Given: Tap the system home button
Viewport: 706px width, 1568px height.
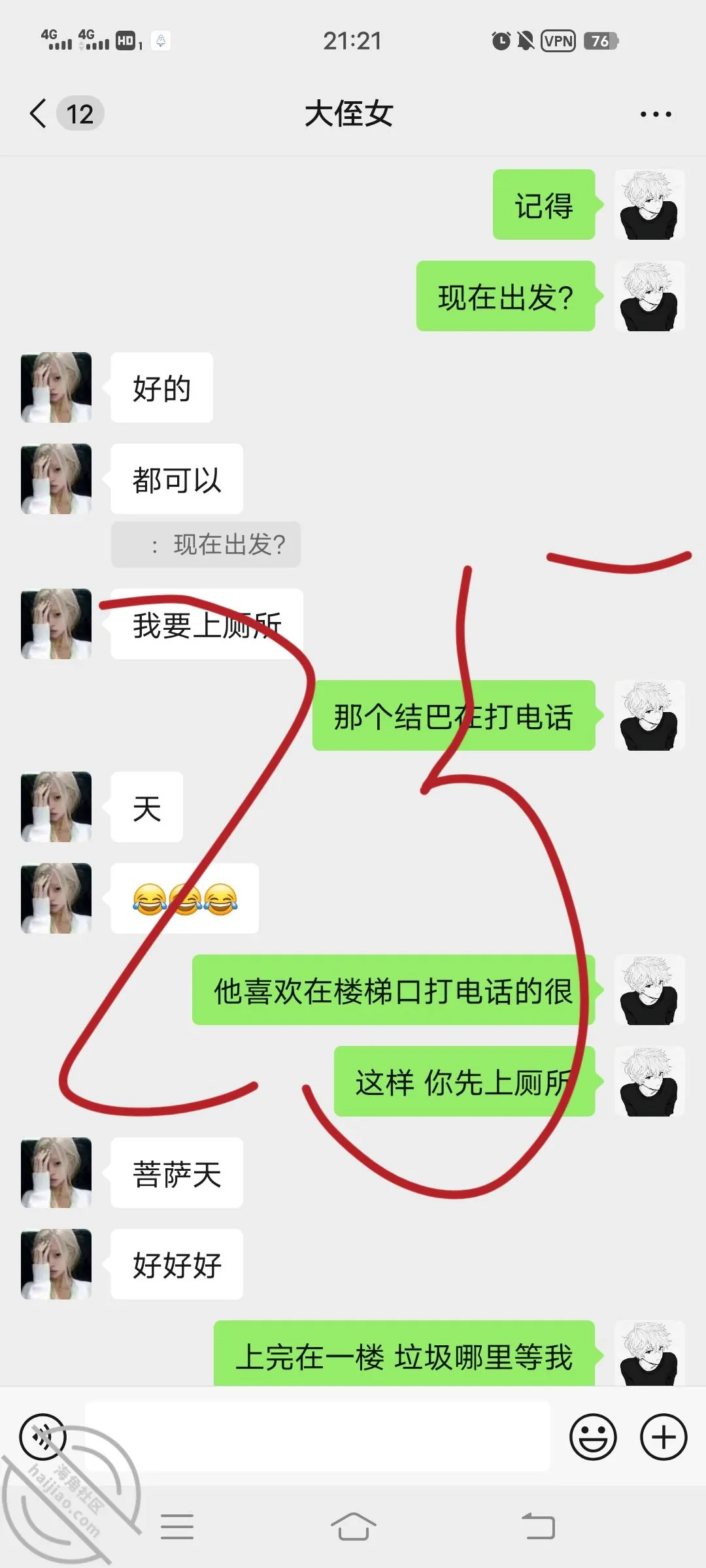Looking at the screenshot, I should (x=353, y=1527).
